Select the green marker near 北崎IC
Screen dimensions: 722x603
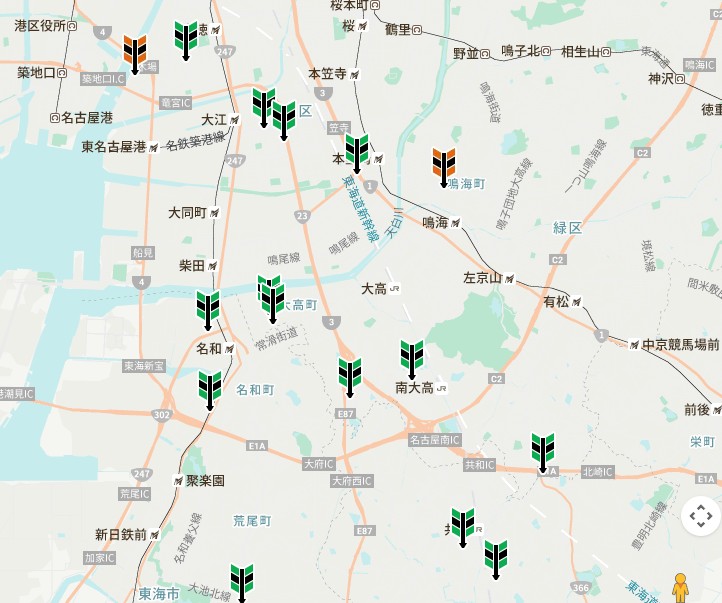[543, 452]
